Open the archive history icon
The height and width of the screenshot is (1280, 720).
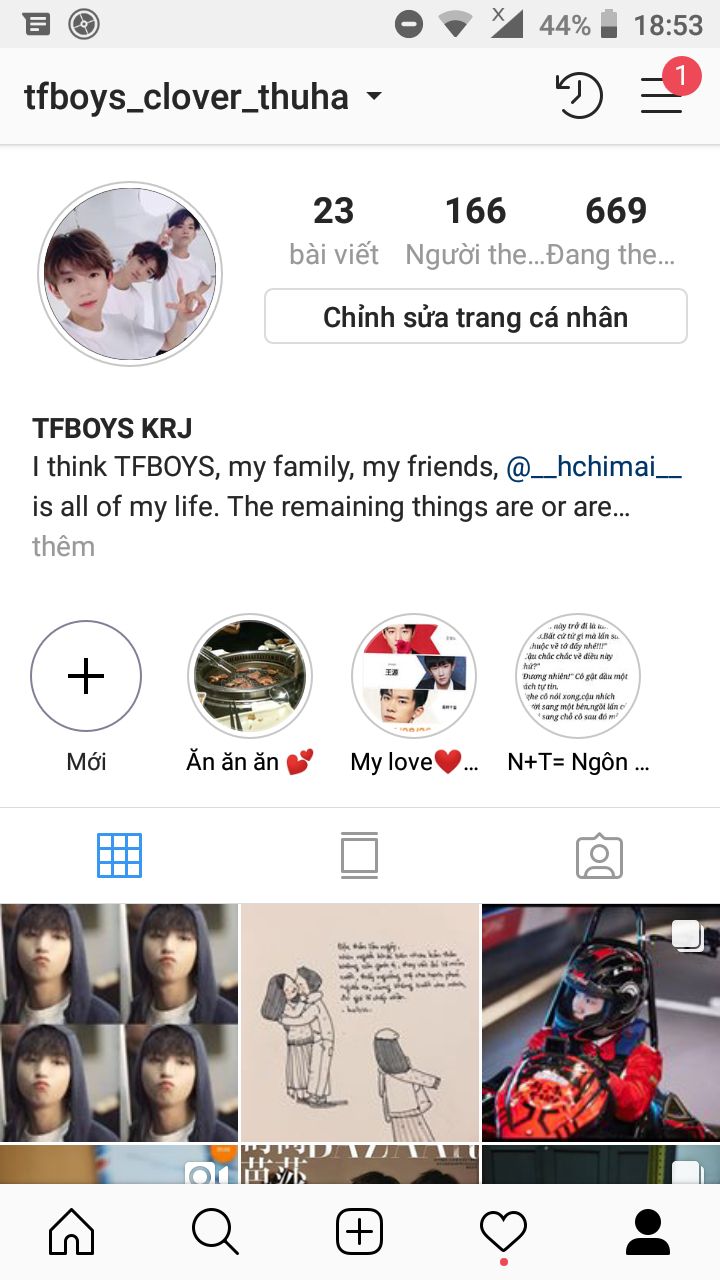click(579, 96)
